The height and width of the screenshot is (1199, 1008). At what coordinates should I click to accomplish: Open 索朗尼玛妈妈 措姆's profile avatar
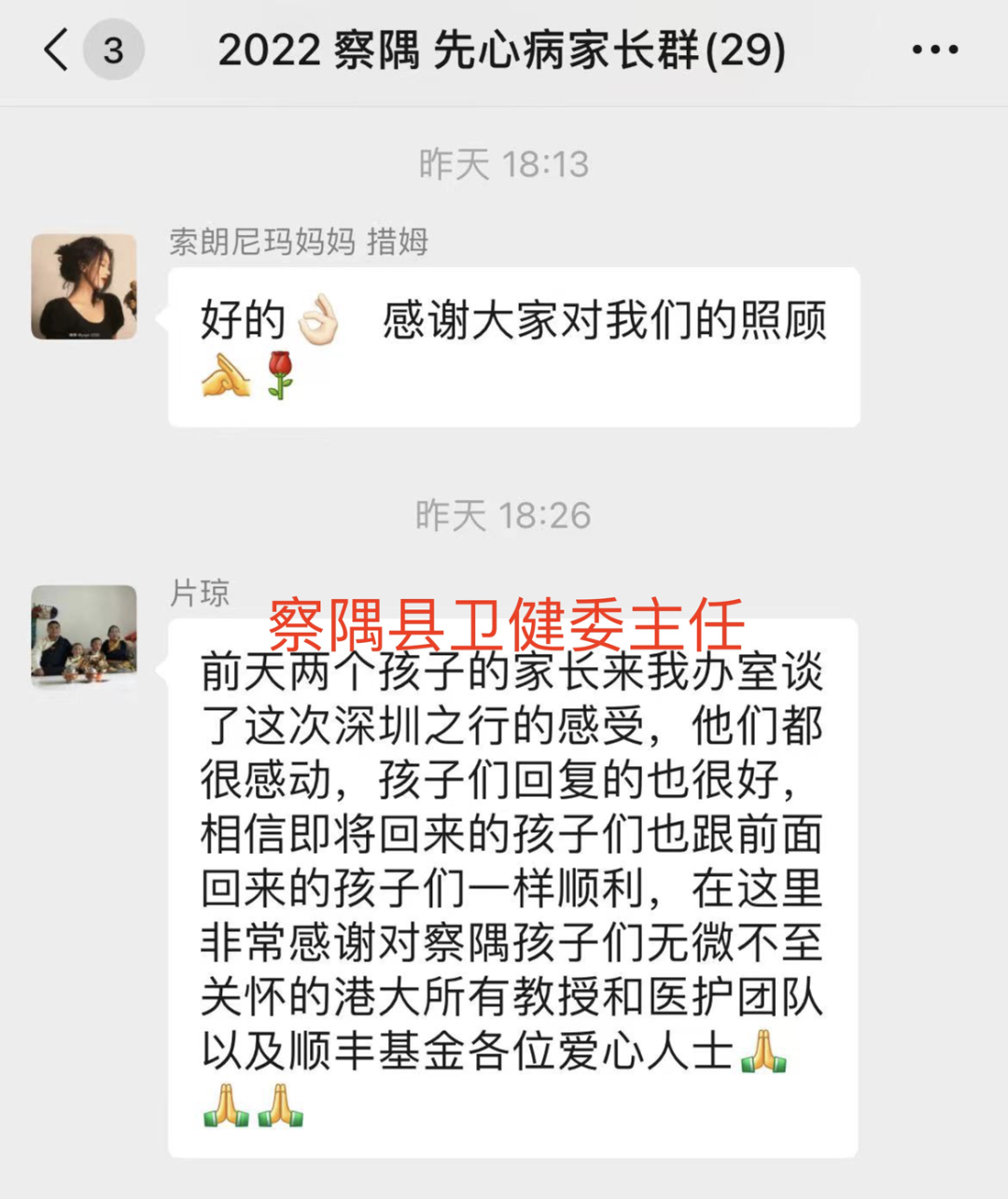click(84, 286)
